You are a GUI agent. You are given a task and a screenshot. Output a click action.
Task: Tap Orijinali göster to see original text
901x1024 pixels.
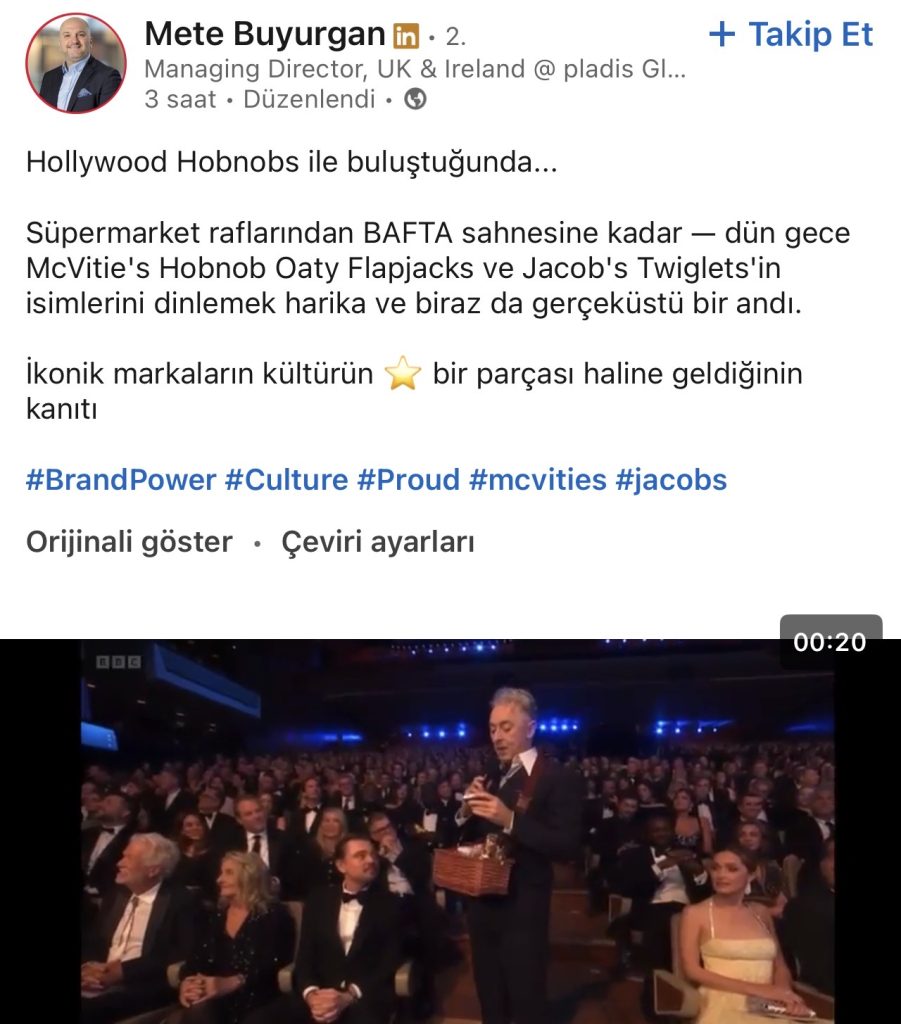[129, 542]
